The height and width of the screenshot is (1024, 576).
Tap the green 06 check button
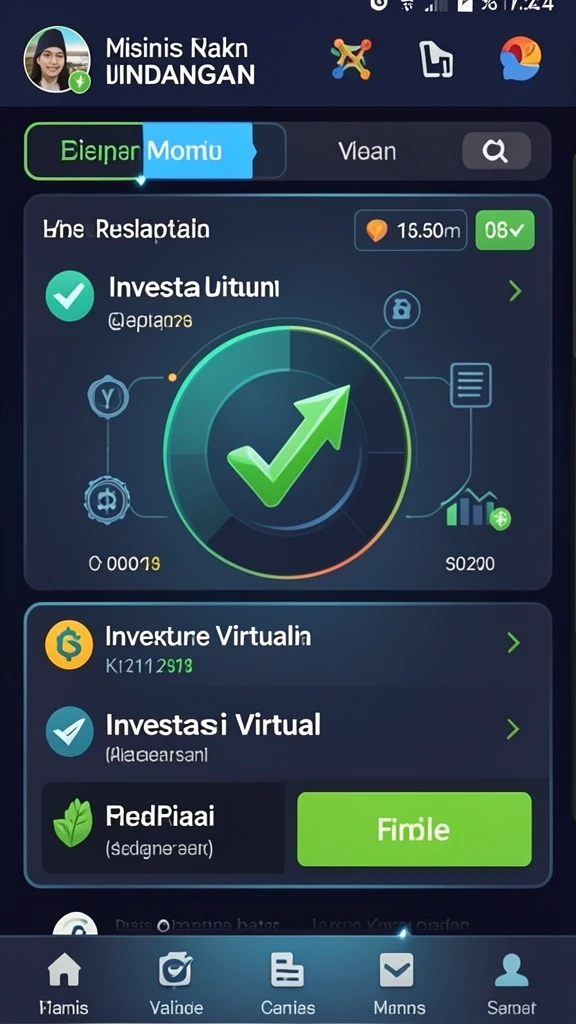pos(505,230)
